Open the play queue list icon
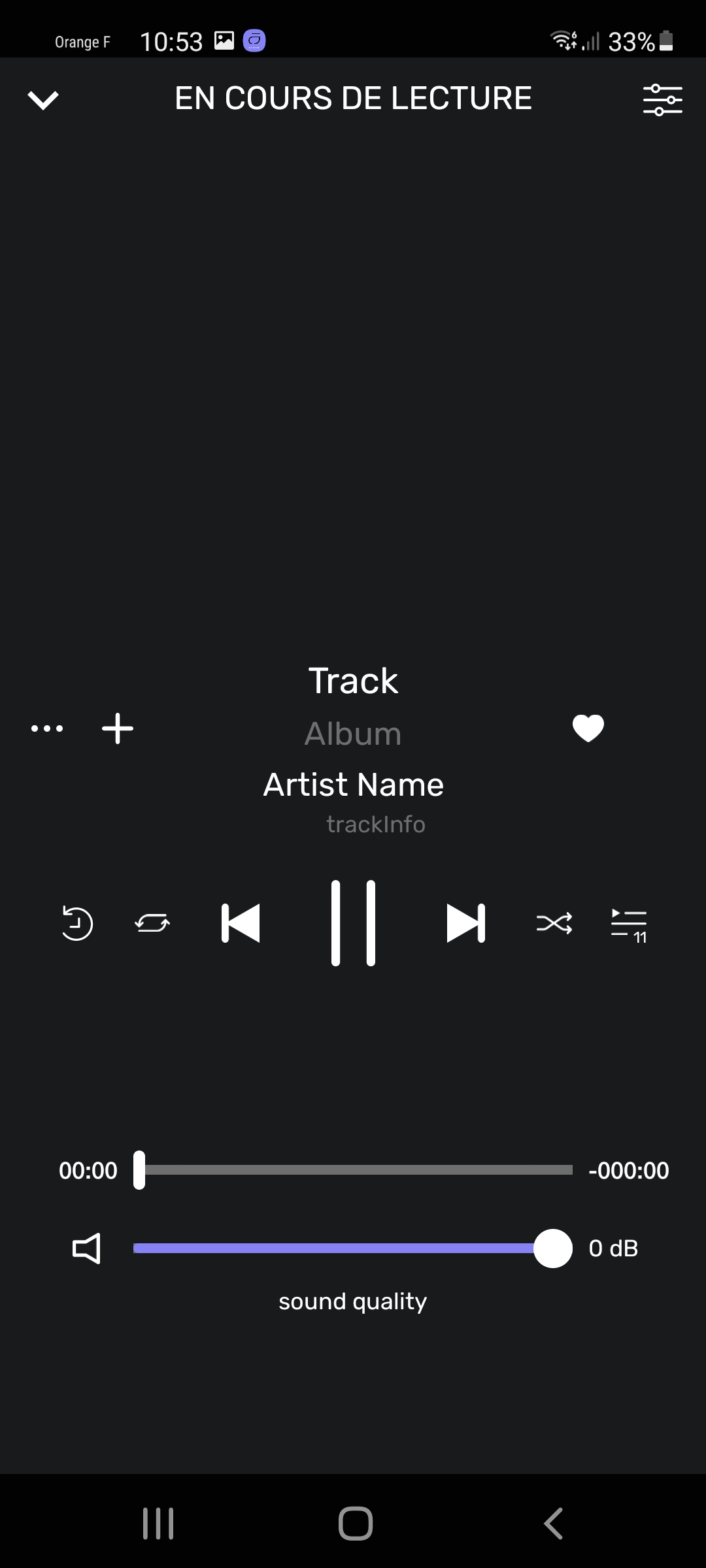706x1568 pixels. click(x=629, y=926)
